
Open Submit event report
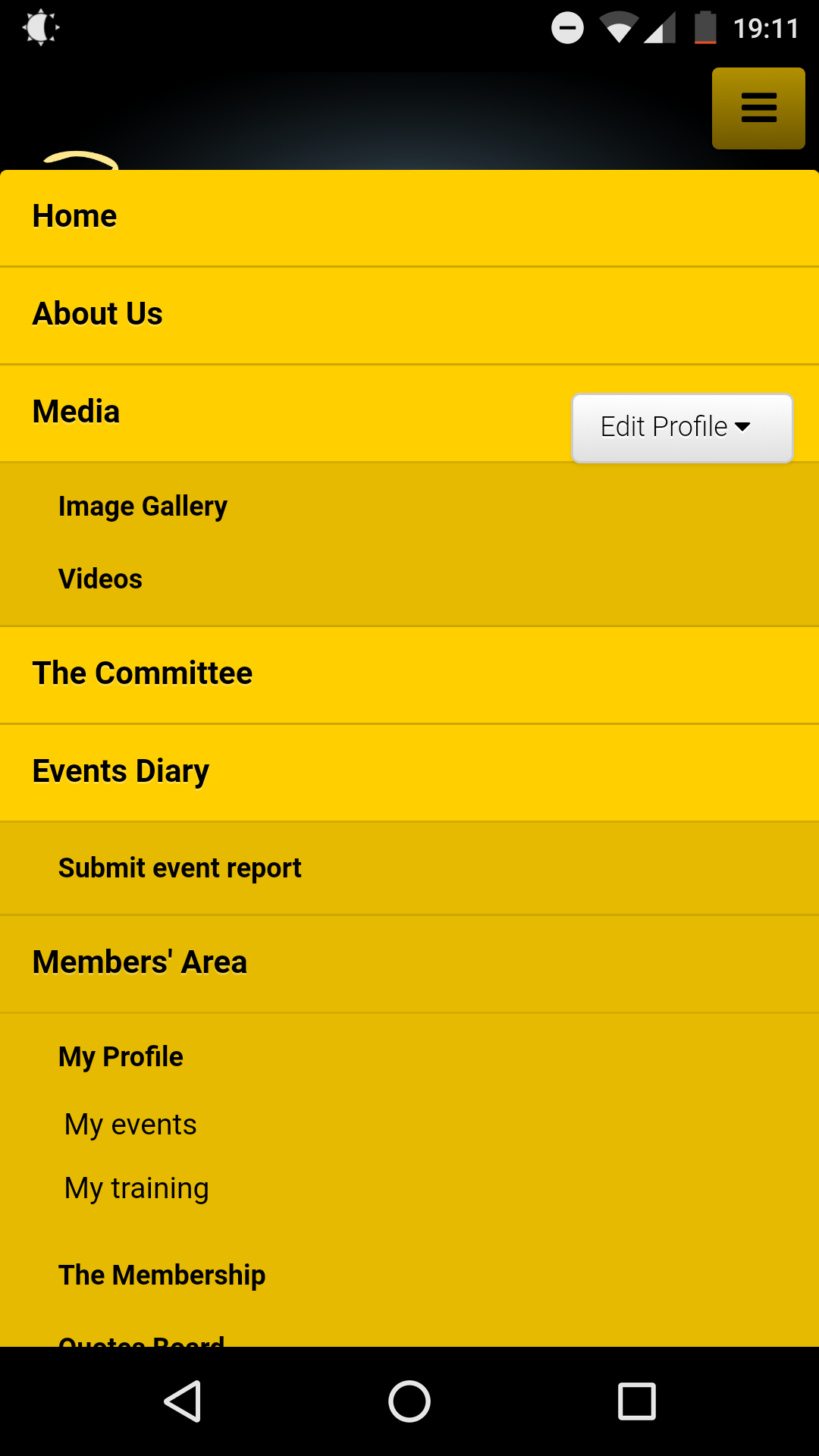pos(179,868)
